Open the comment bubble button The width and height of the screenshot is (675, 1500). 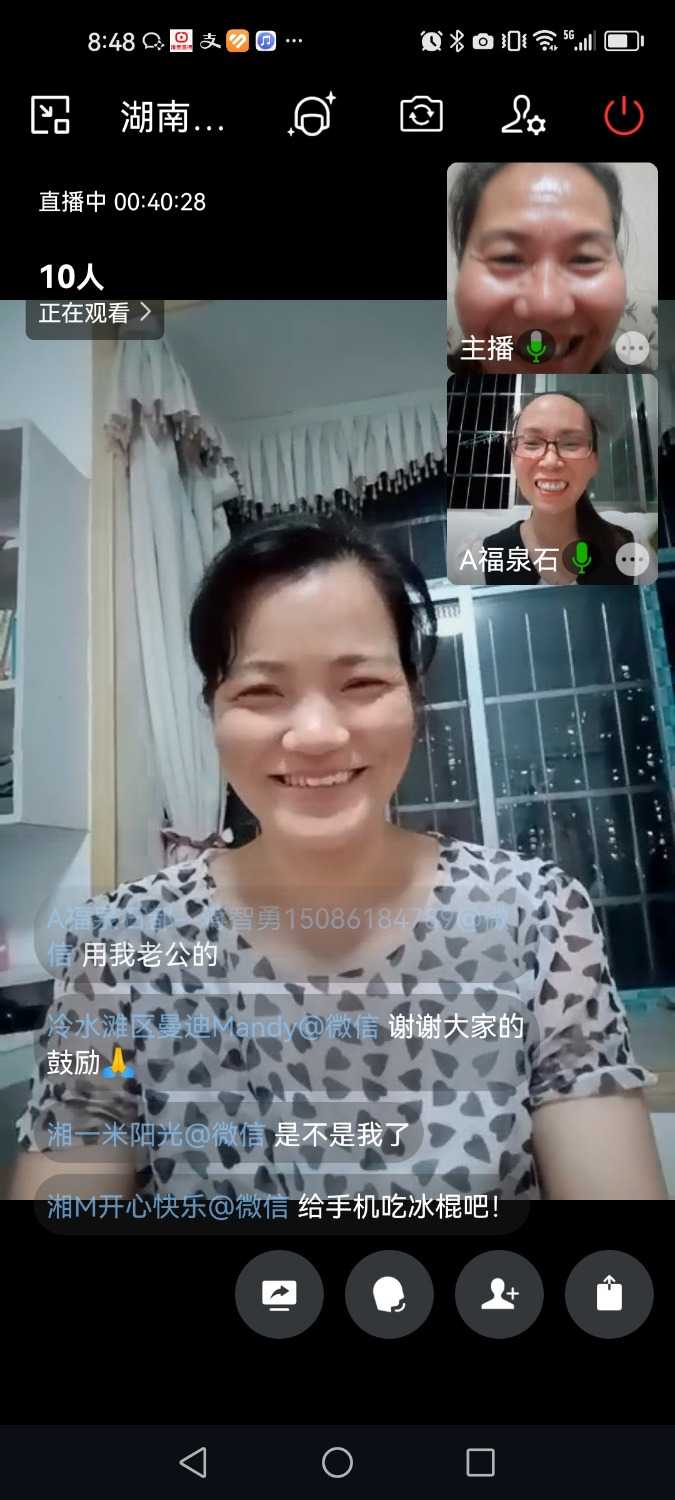389,1294
